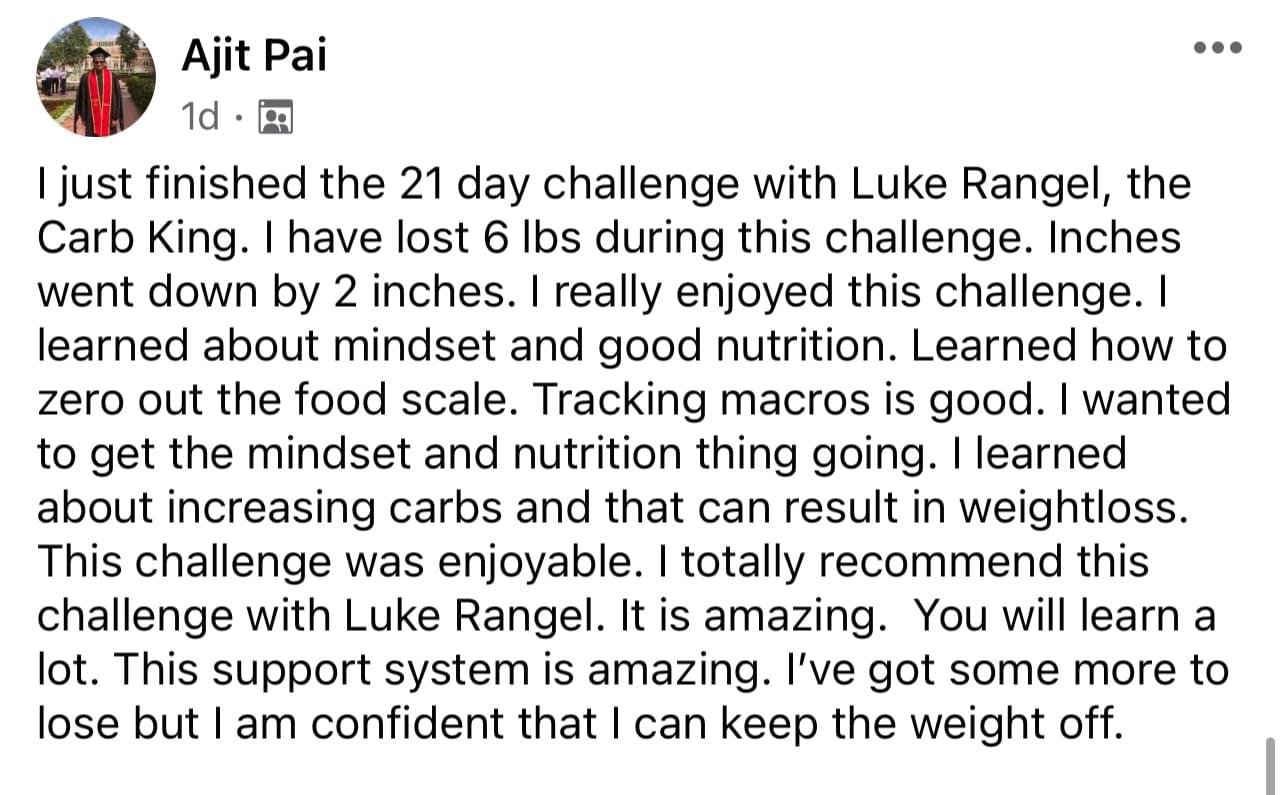Screen dimensions: 1284x795
Task: Open Ajit Pai's profile picture
Action: coord(96,77)
